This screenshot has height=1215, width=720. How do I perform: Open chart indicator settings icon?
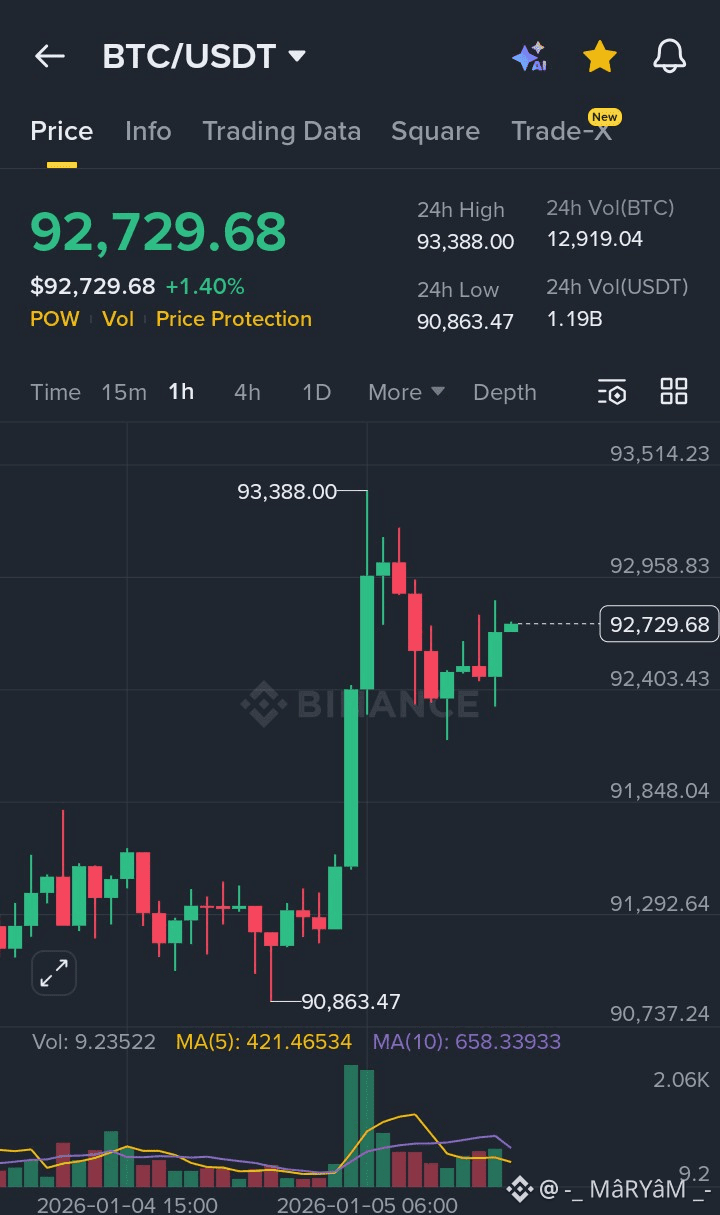coord(612,392)
